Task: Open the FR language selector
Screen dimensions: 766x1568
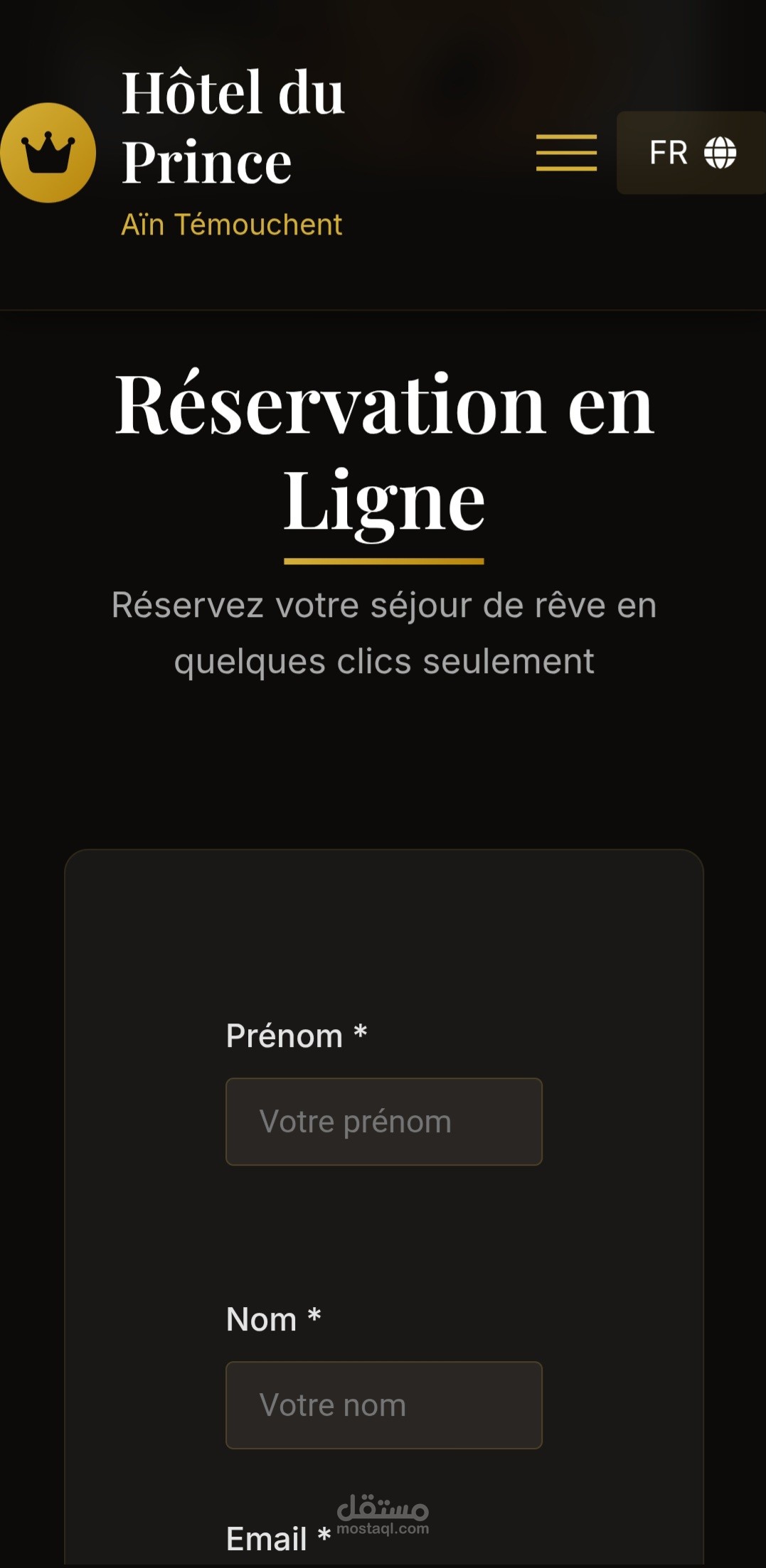Action: [691, 153]
